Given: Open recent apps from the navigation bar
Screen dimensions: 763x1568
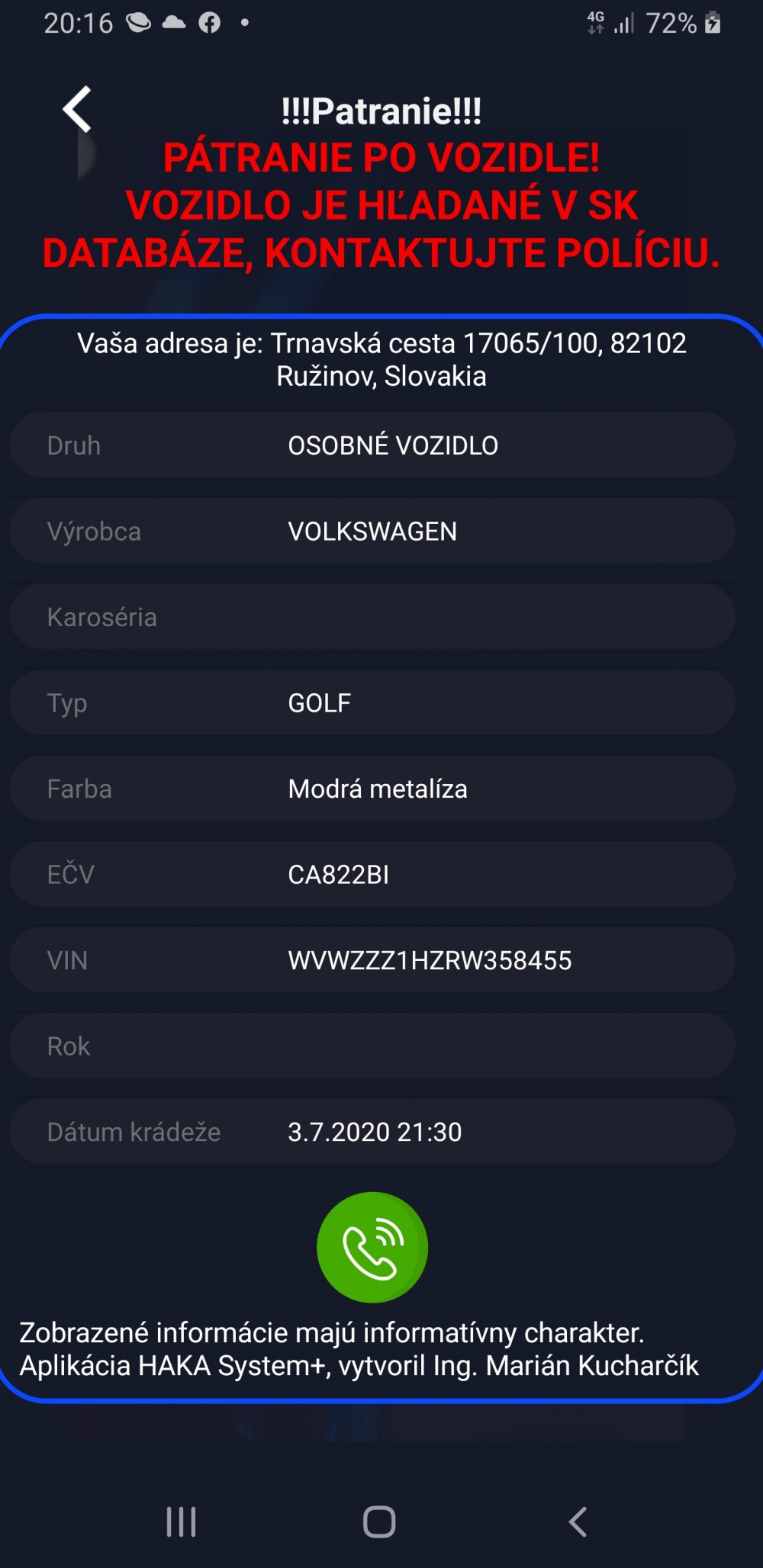Looking at the screenshot, I should (x=182, y=1521).
